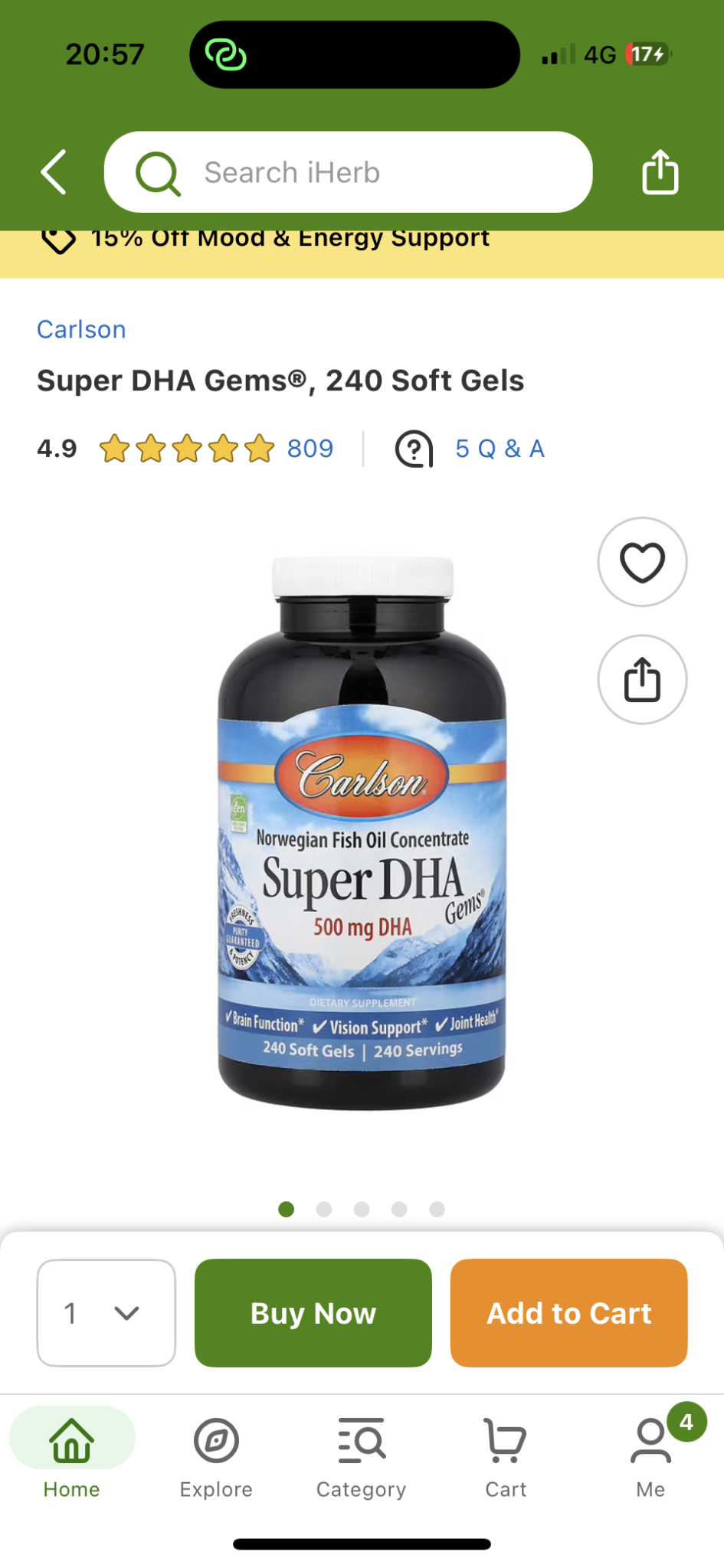The image size is (724, 1568).
Task: Switch to the Home tab
Action: click(x=72, y=1455)
